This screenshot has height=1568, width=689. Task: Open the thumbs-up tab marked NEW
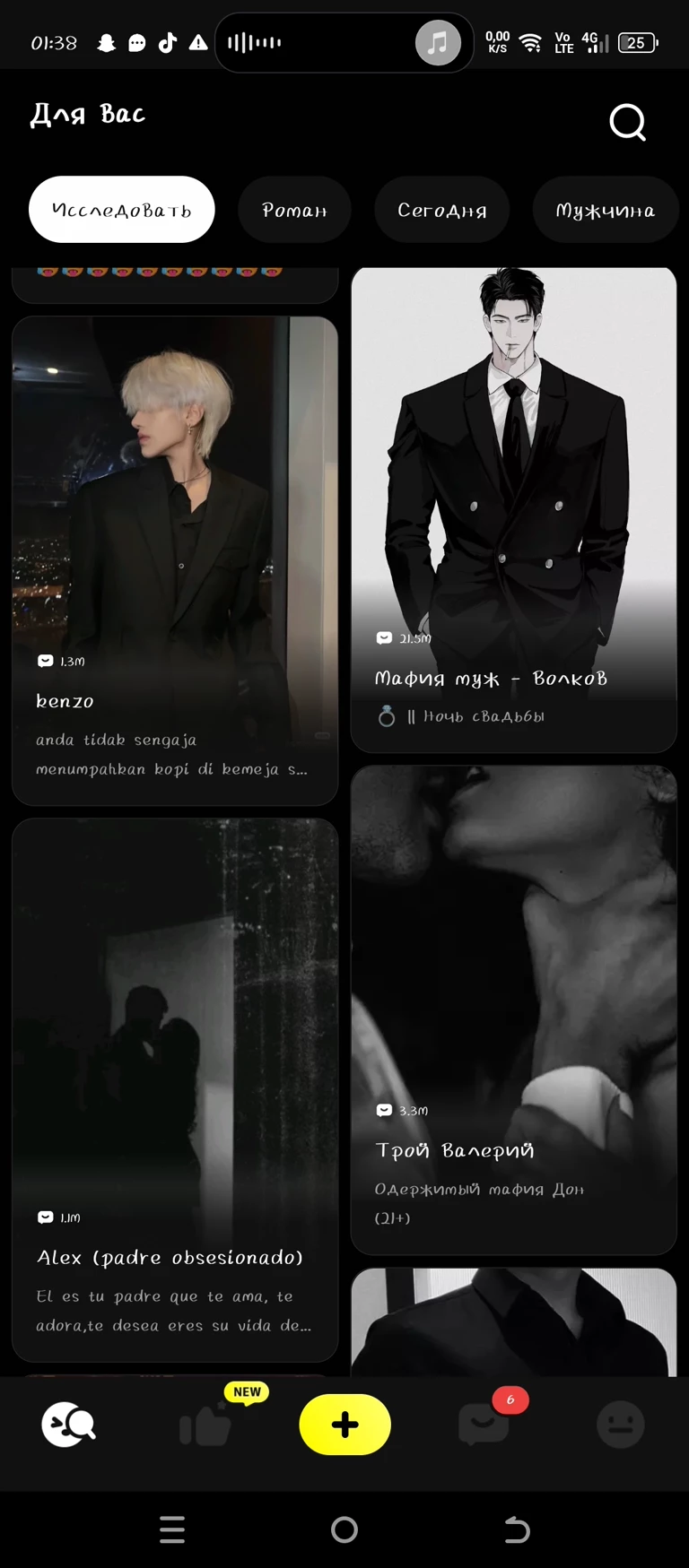tap(206, 1425)
